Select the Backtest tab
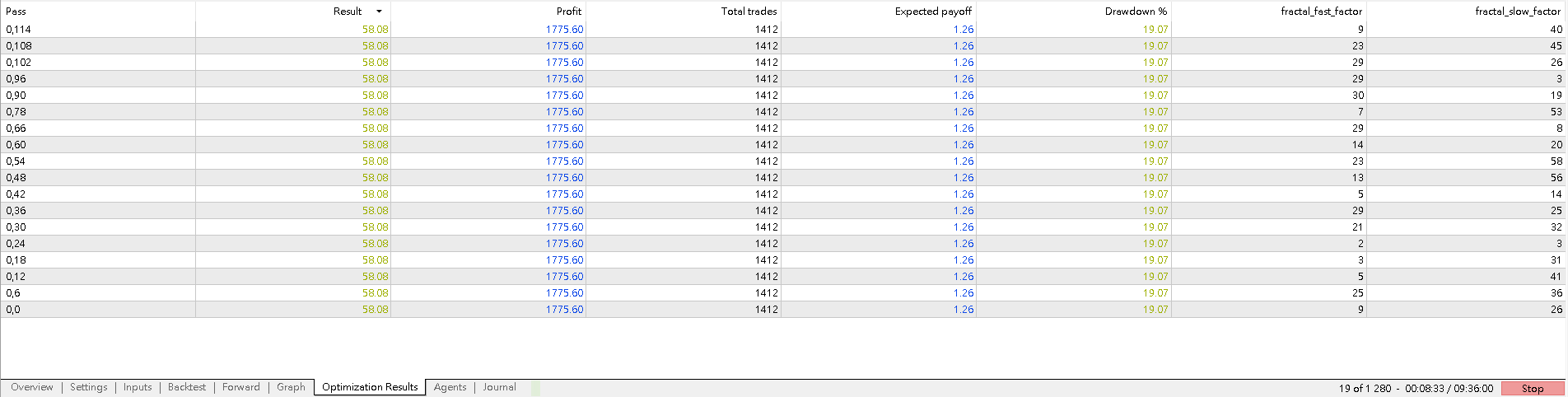This screenshot has width=1568, height=397. pyautogui.click(x=187, y=387)
